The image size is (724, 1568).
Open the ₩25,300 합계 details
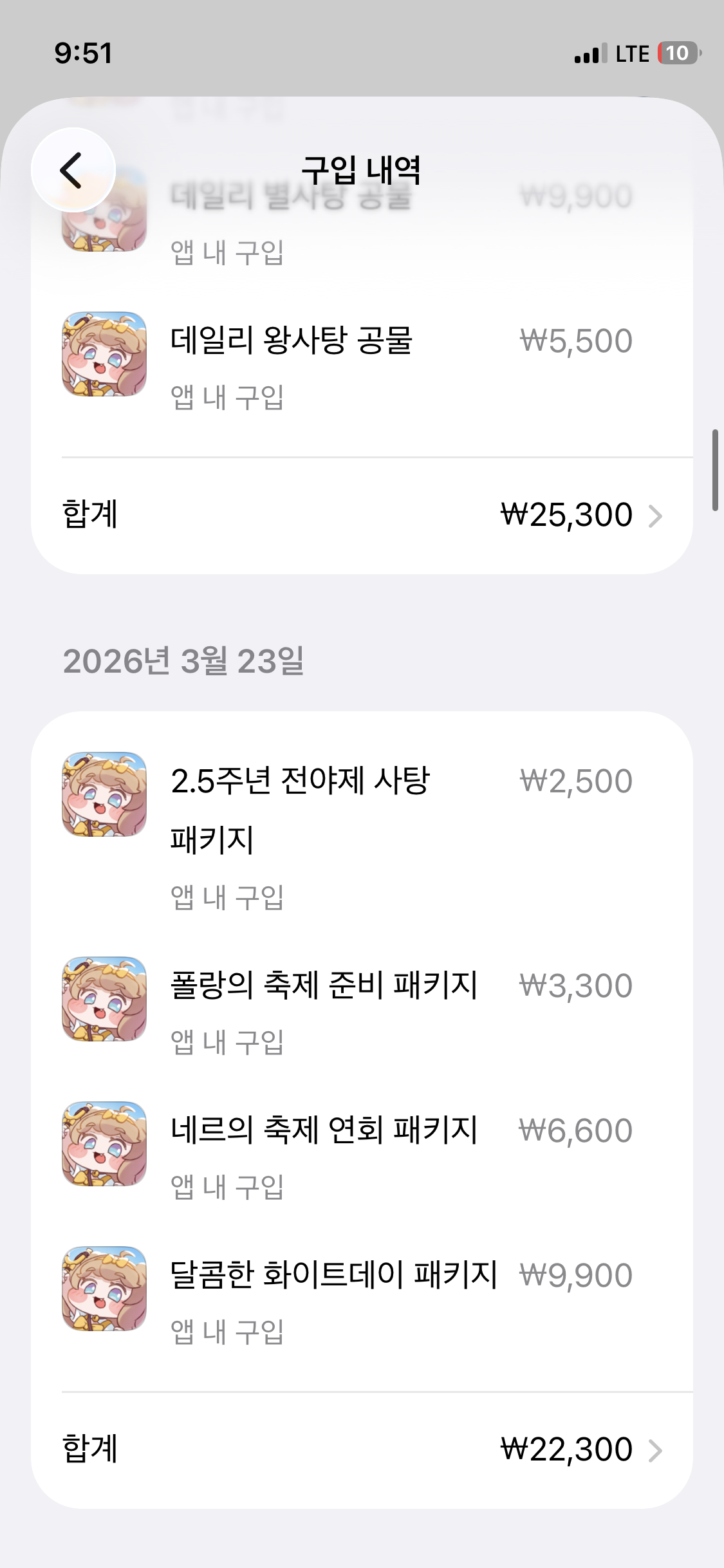tap(362, 515)
